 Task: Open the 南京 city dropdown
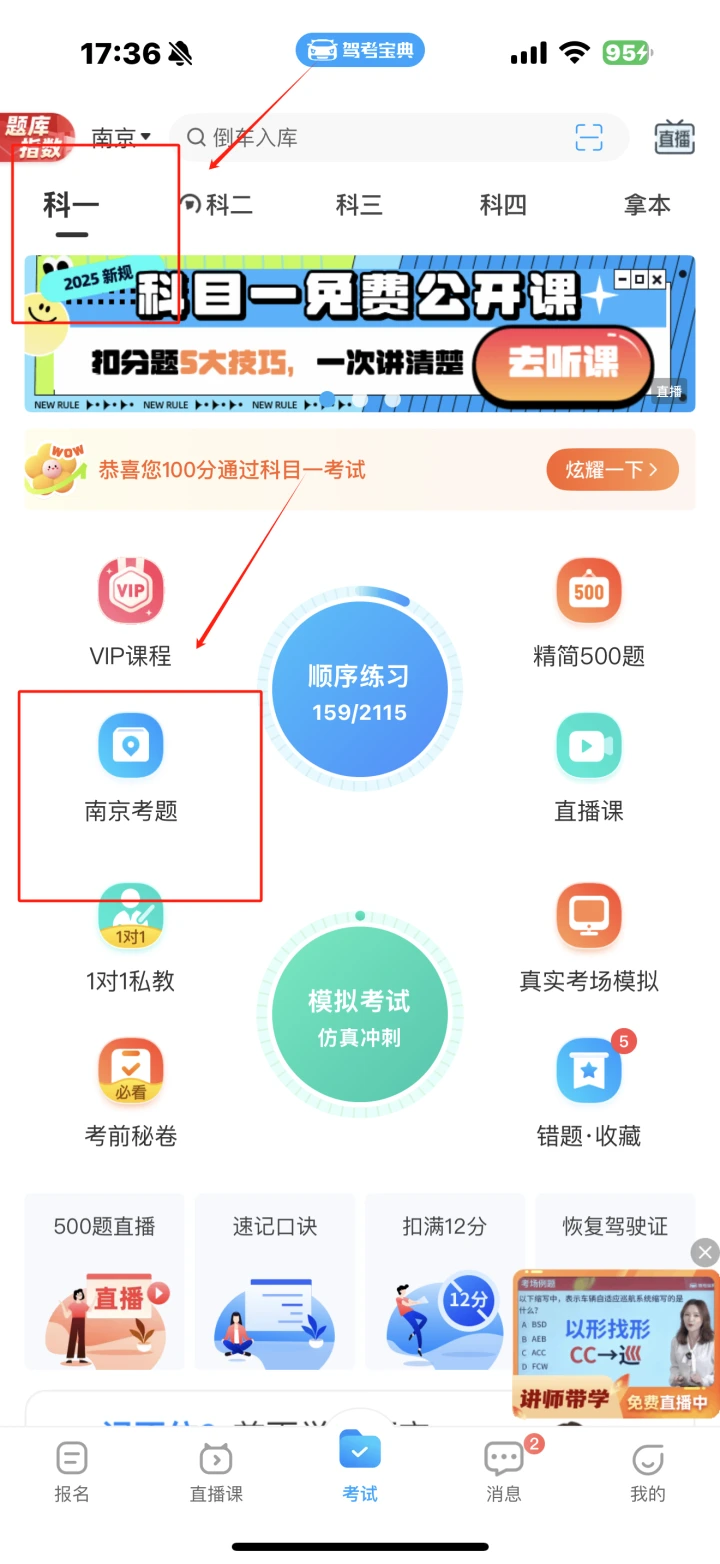pos(121,137)
